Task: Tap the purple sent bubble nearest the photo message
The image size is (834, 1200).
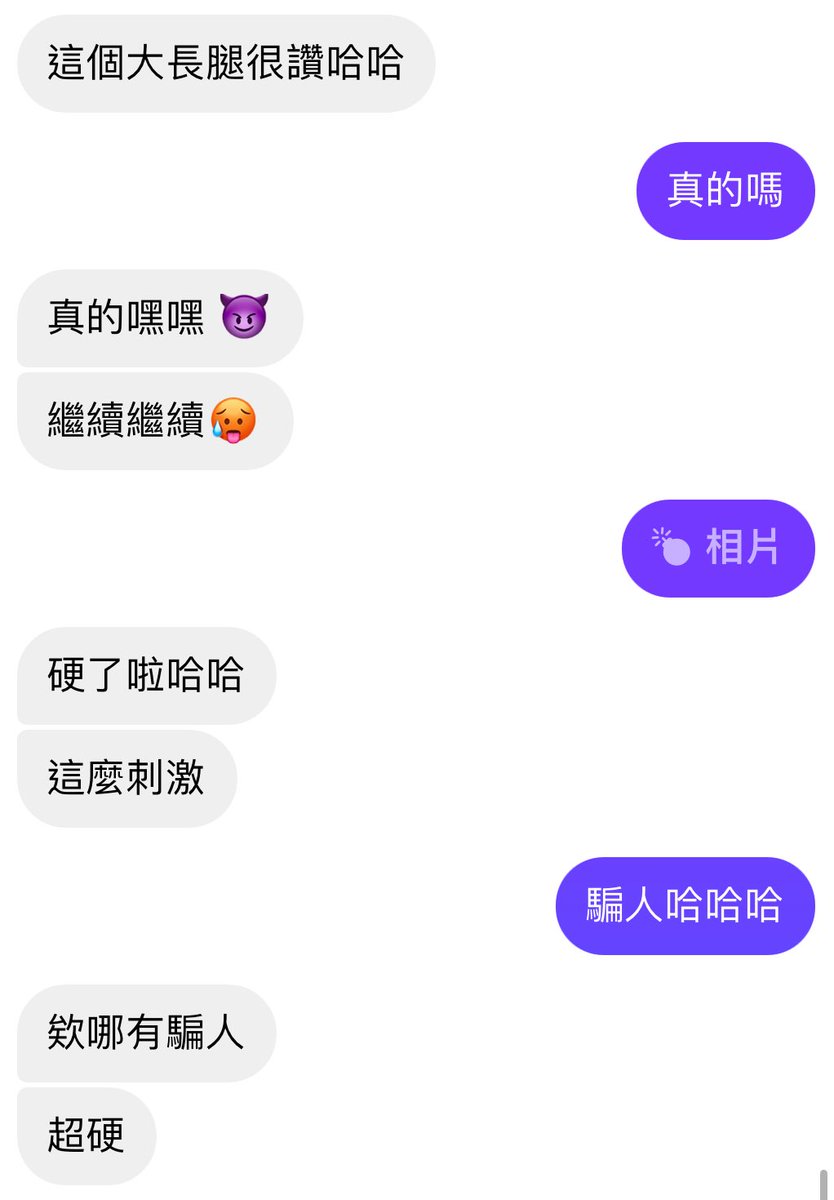Action: coord(725,190)
